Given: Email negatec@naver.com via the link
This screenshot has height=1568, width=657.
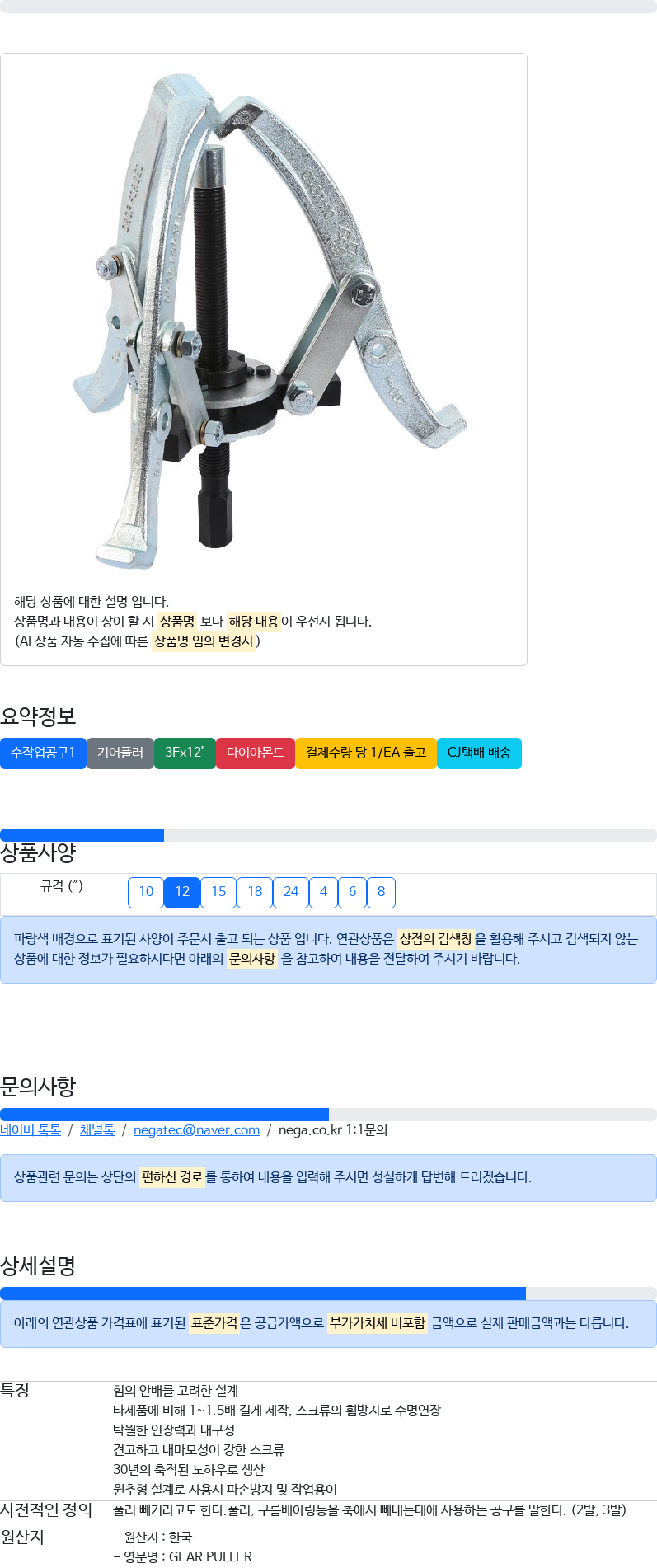Looking at the screenshot, I should point(196,1130).
